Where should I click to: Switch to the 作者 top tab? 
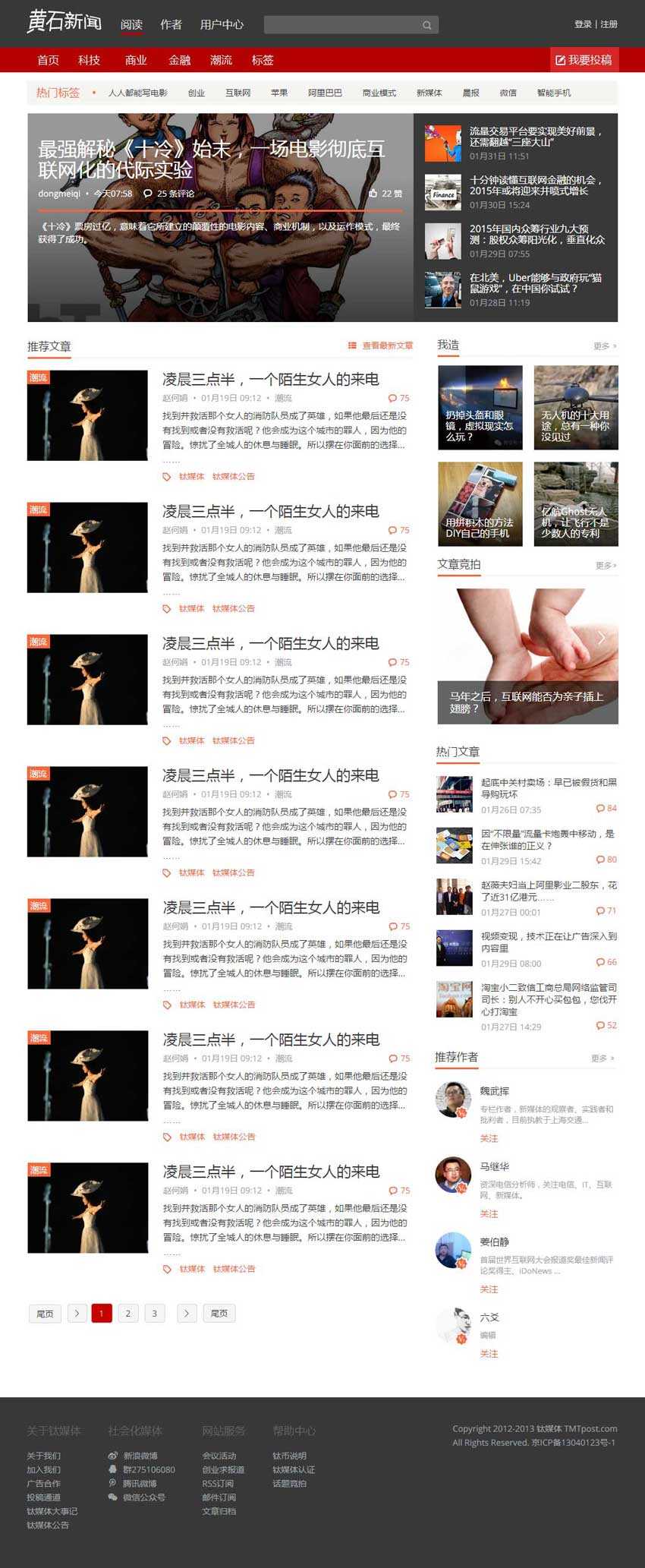(x=171, y=24)
